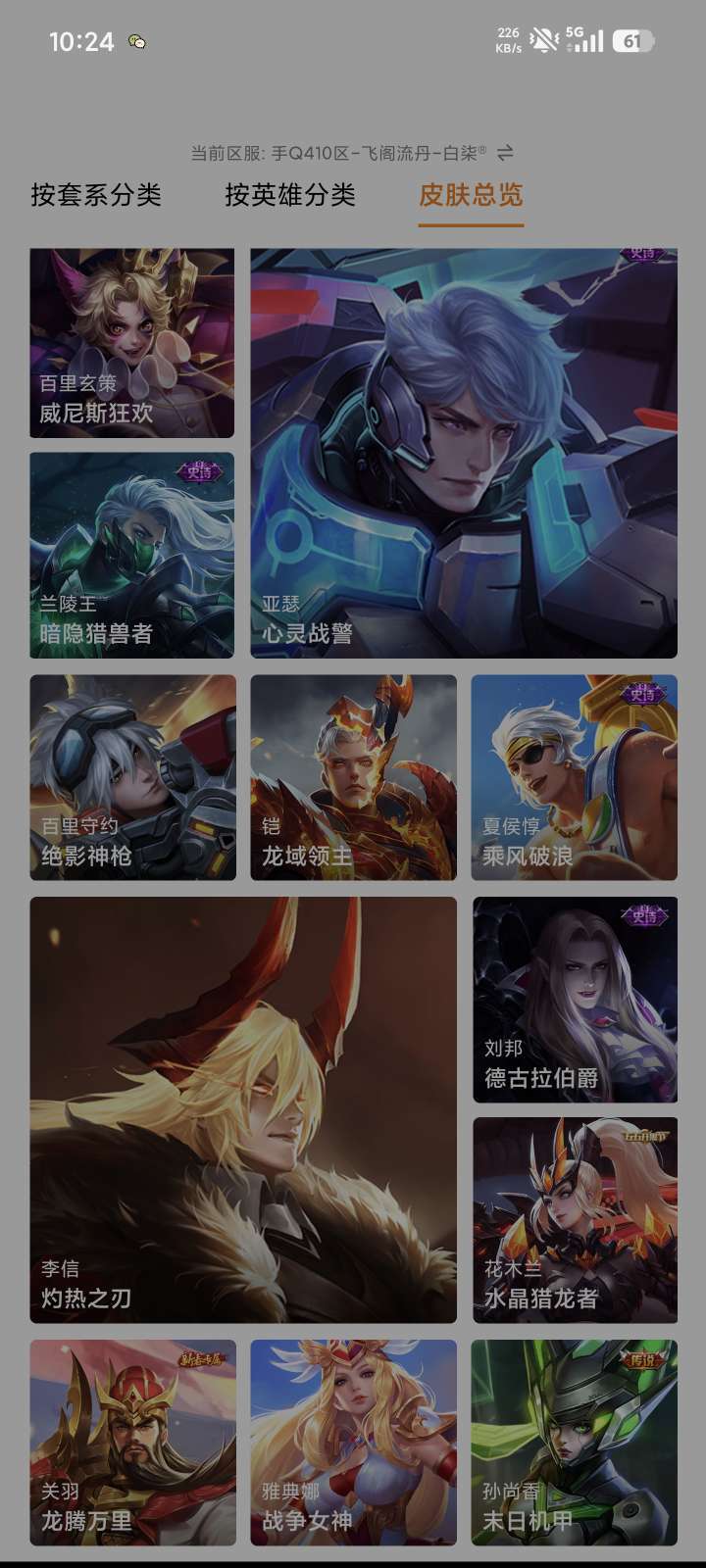Switch server region via the swap icon
Screen dimensions: 706x1568
505,153
